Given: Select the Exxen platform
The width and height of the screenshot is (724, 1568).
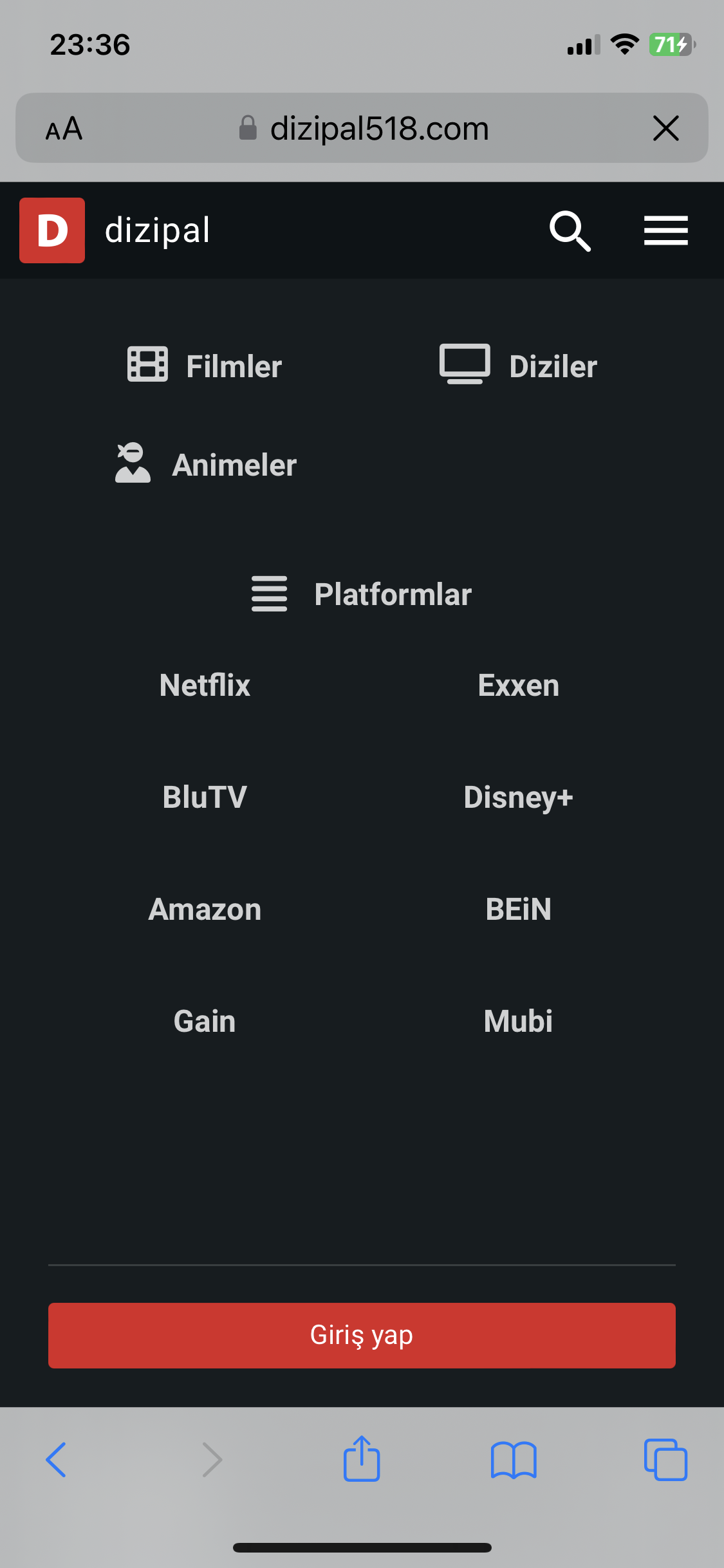Looking at the screenshot, I should 519,685.
